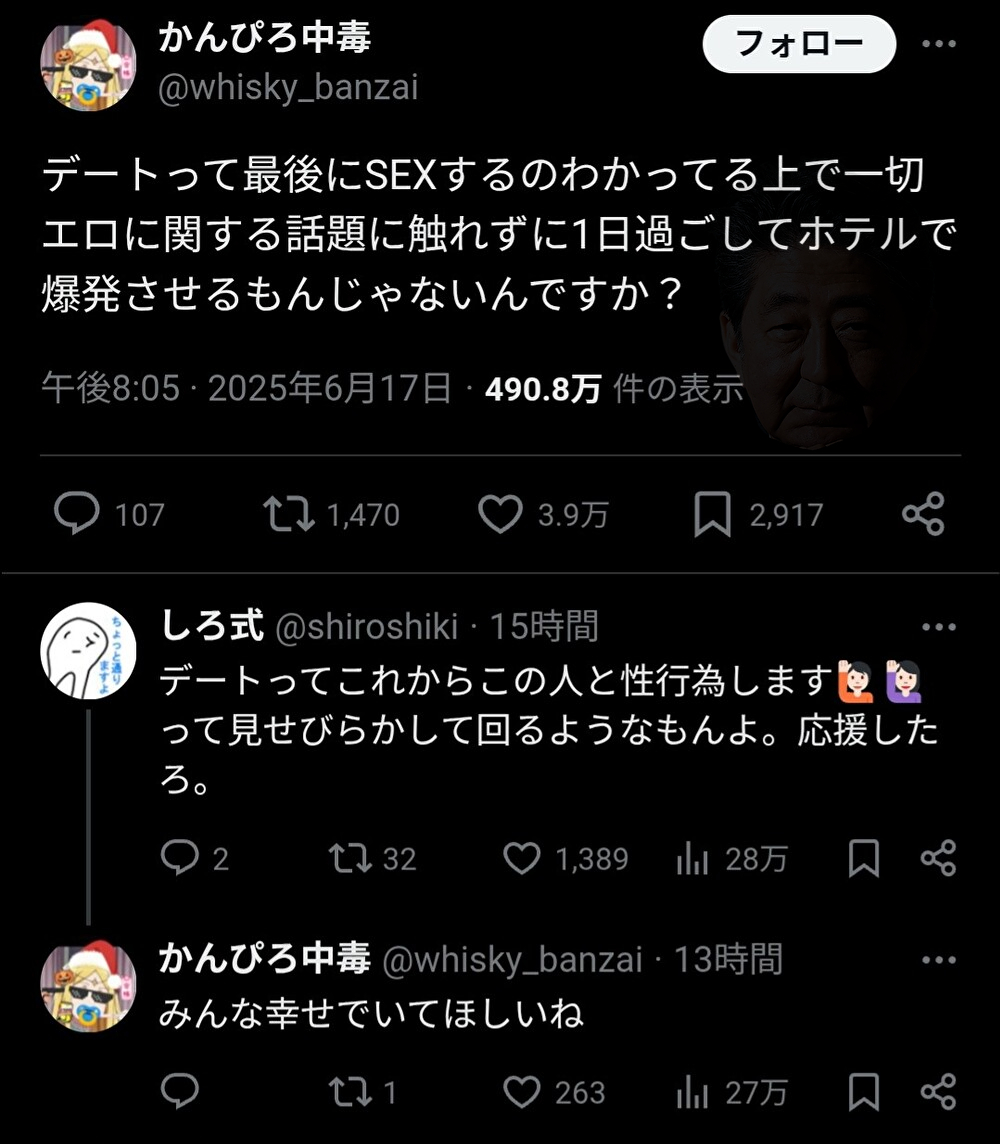Viewport: 1000px width, 1144px height.
Task: Share しろ式's reply
Action: 938,858
